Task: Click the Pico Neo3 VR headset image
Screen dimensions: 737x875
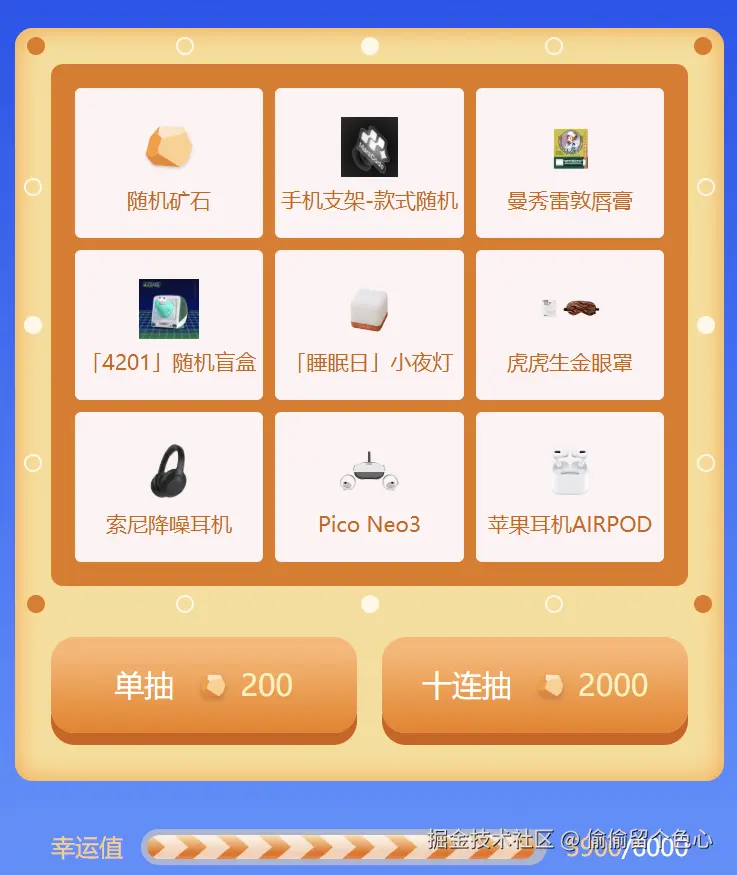Action: (x=369, y=470)
